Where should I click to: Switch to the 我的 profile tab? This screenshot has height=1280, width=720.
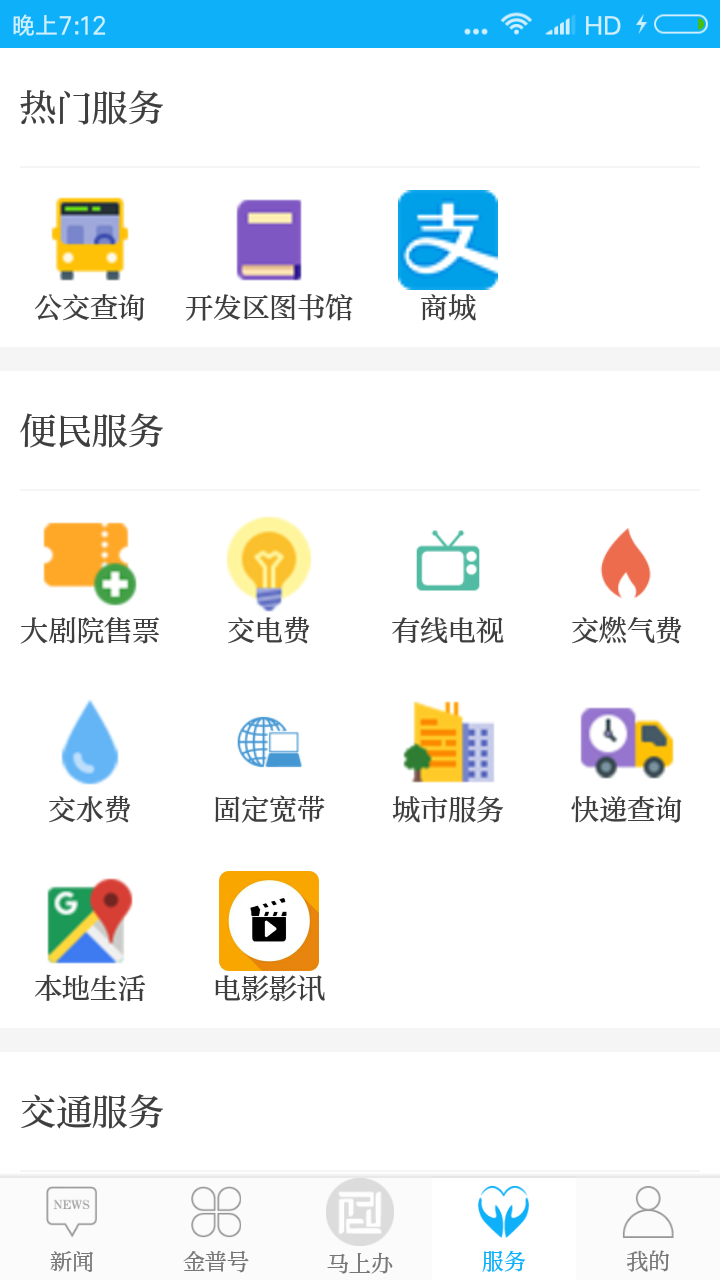tap(647, 1227)
